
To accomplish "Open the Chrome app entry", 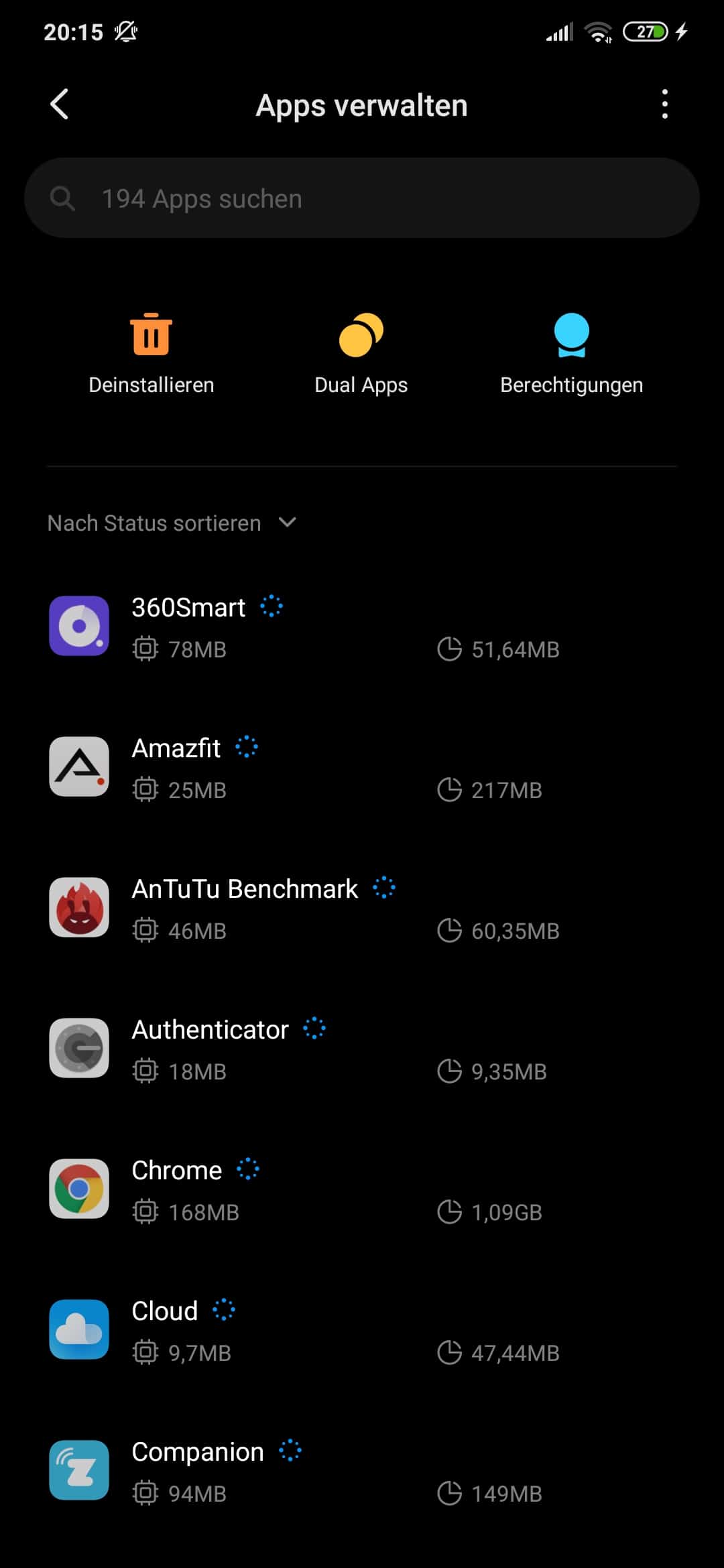I will (x=362, y=1189).
